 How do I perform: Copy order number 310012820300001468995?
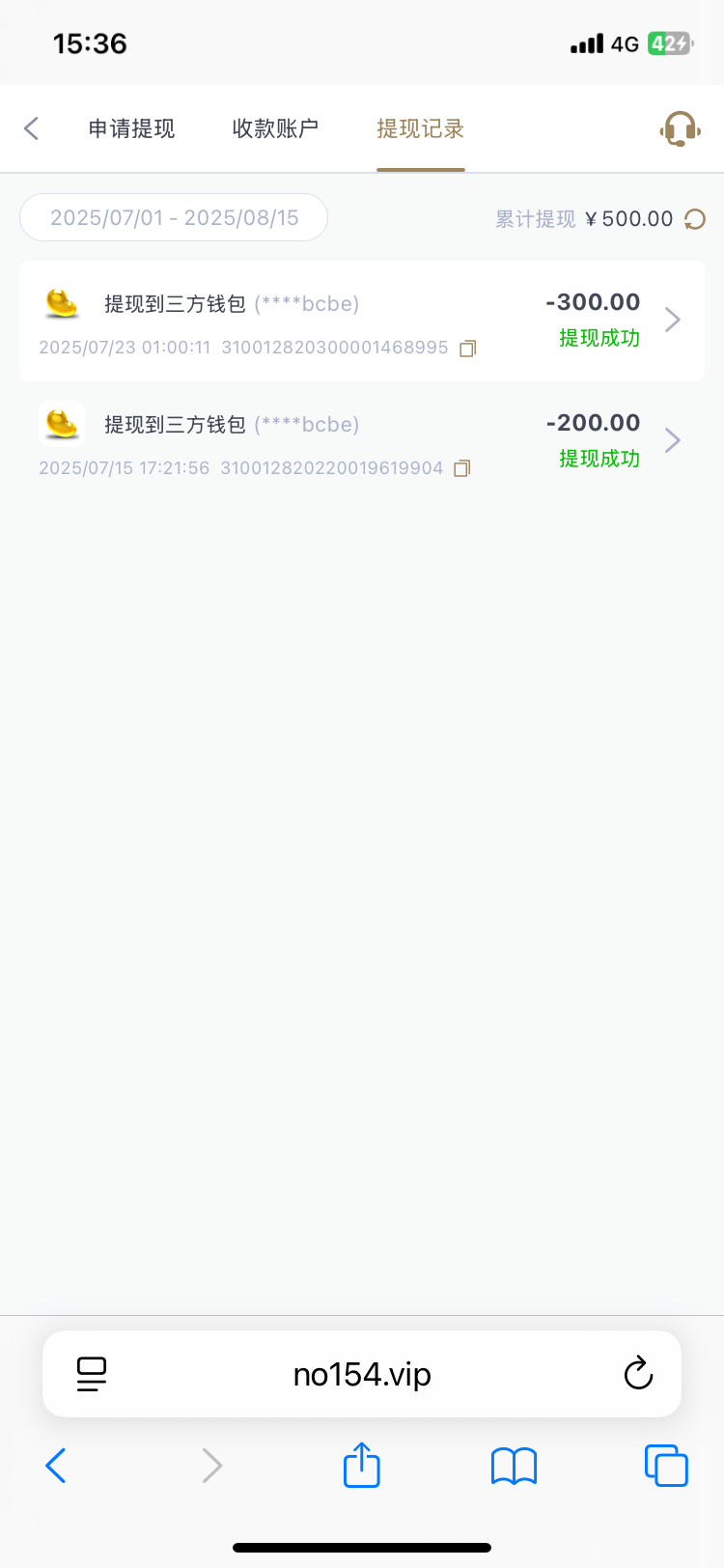point(468,349)
